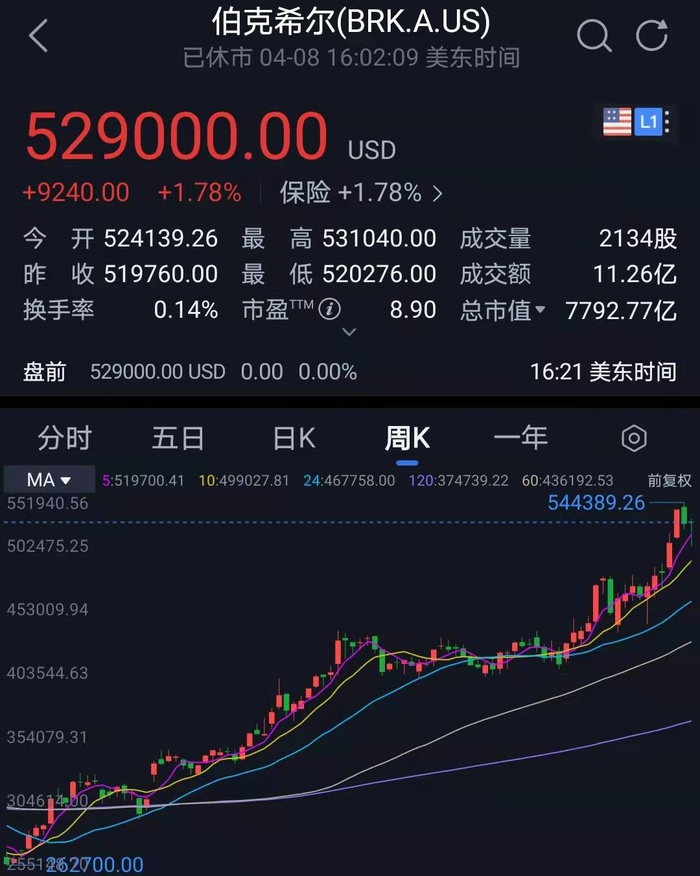Expand more quote details chevron
The height and width of the screenshot is (876, 700).
click(349, 332)
